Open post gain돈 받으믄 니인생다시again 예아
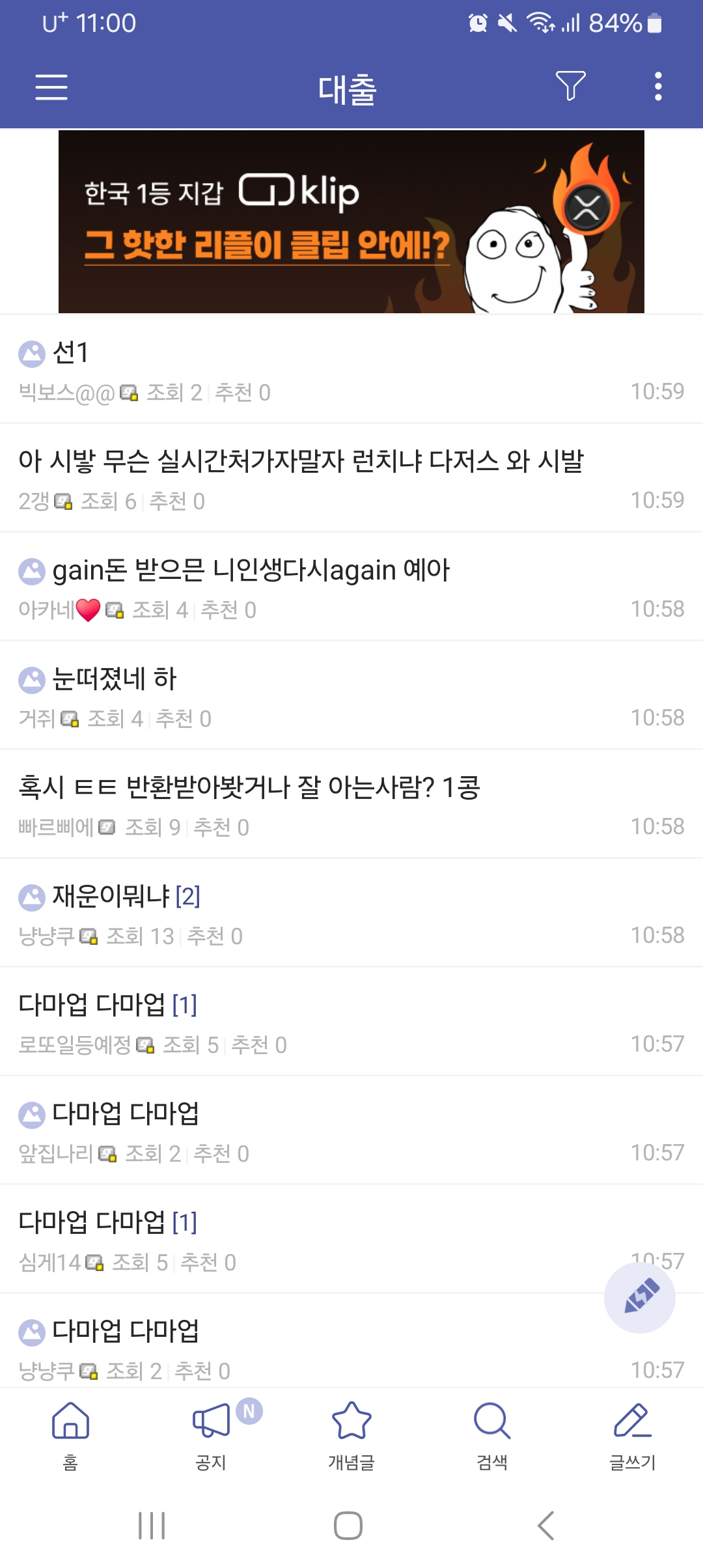 pyautogui.click(x=251, y=570)
